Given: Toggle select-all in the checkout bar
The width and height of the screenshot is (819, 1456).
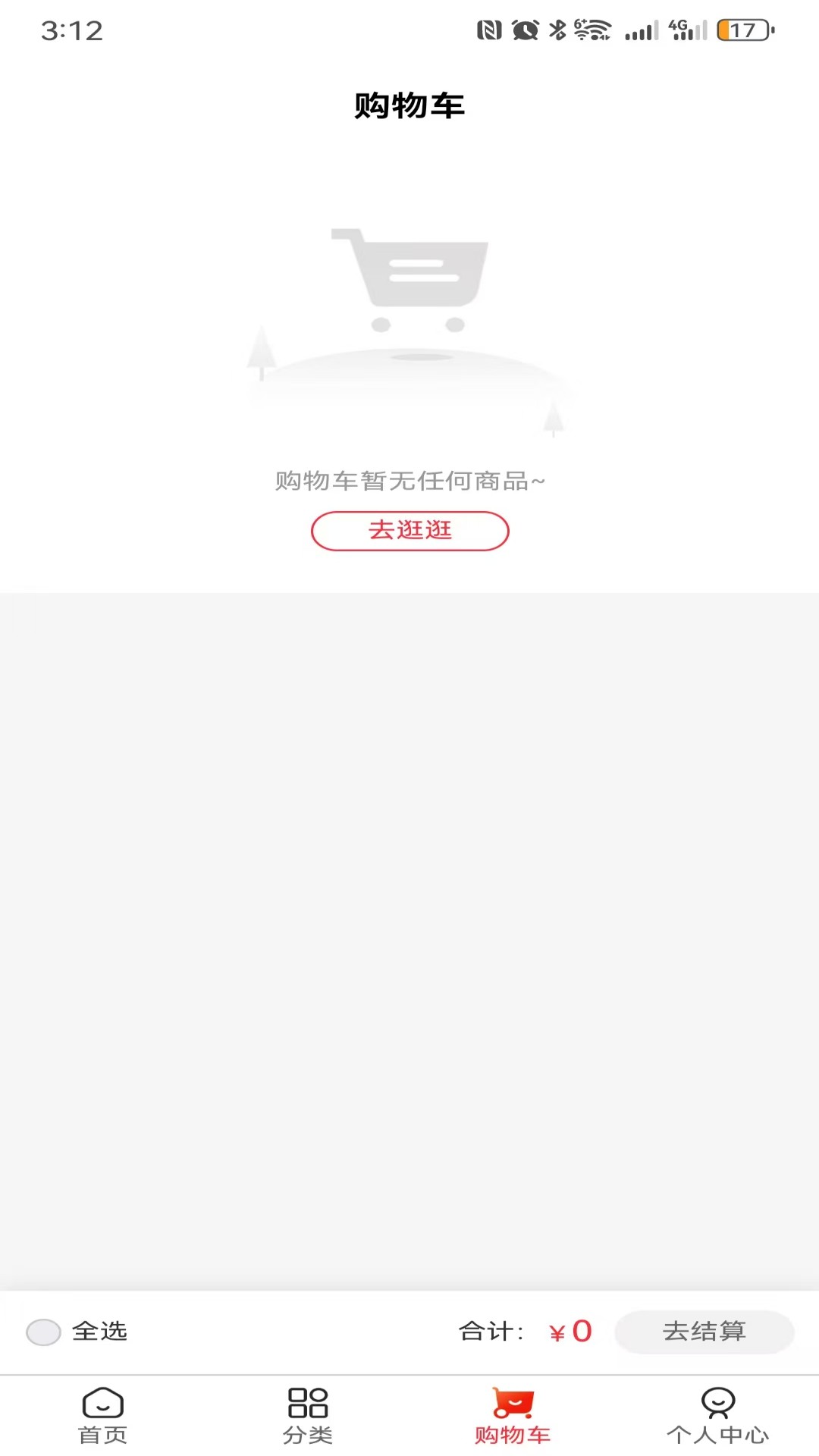Looking at the screenshot, I should [43, 1332].
